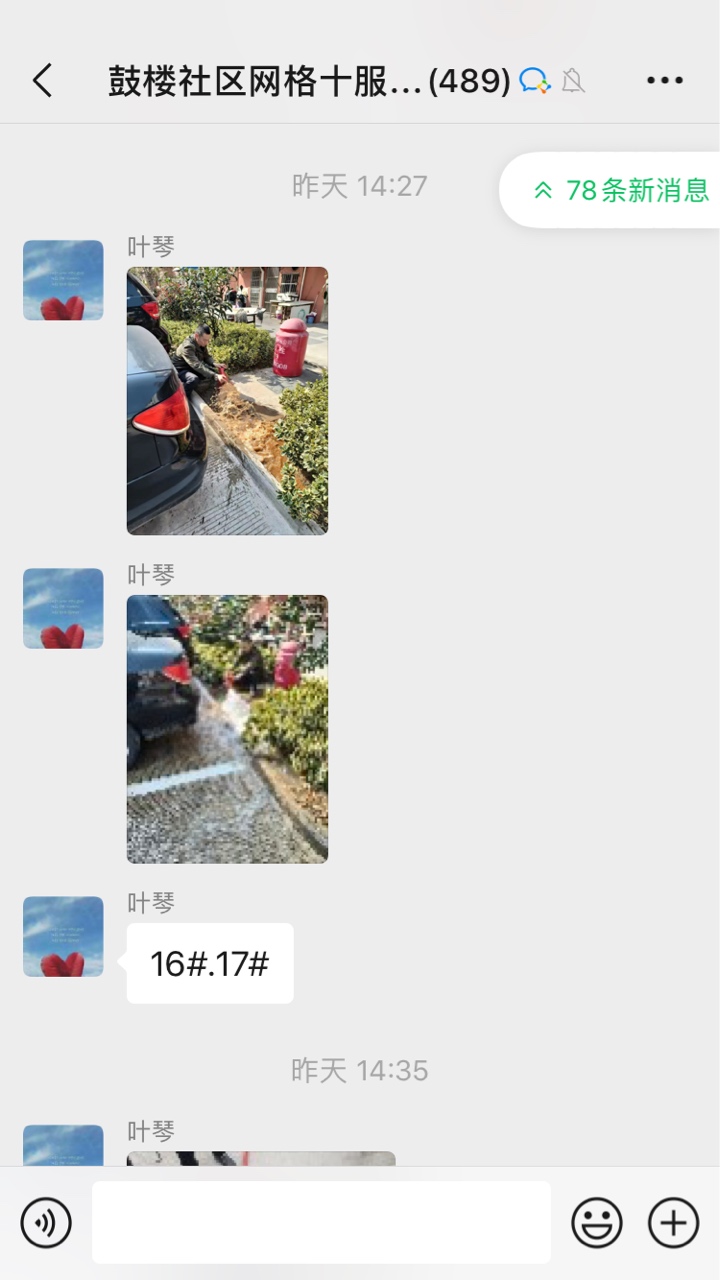This screenshot has height=1280, width=720.
Task: Open 叶琴's second photo with the red hydrant
Action: click(227, 729)
